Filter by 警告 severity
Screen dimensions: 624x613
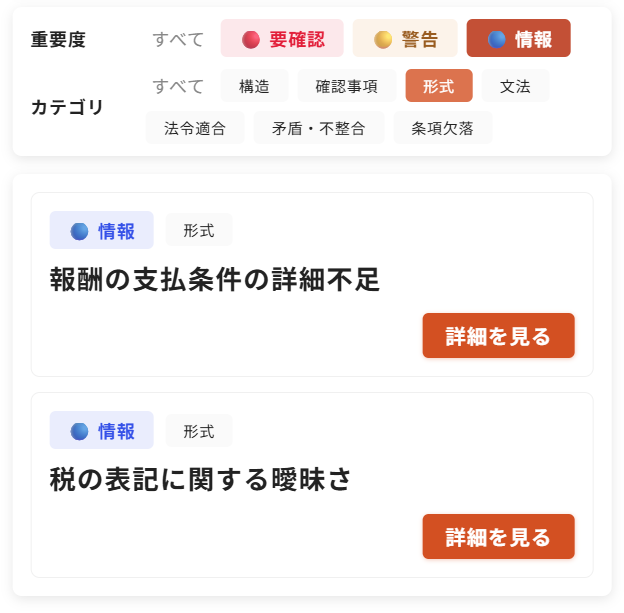pos(405,39)
